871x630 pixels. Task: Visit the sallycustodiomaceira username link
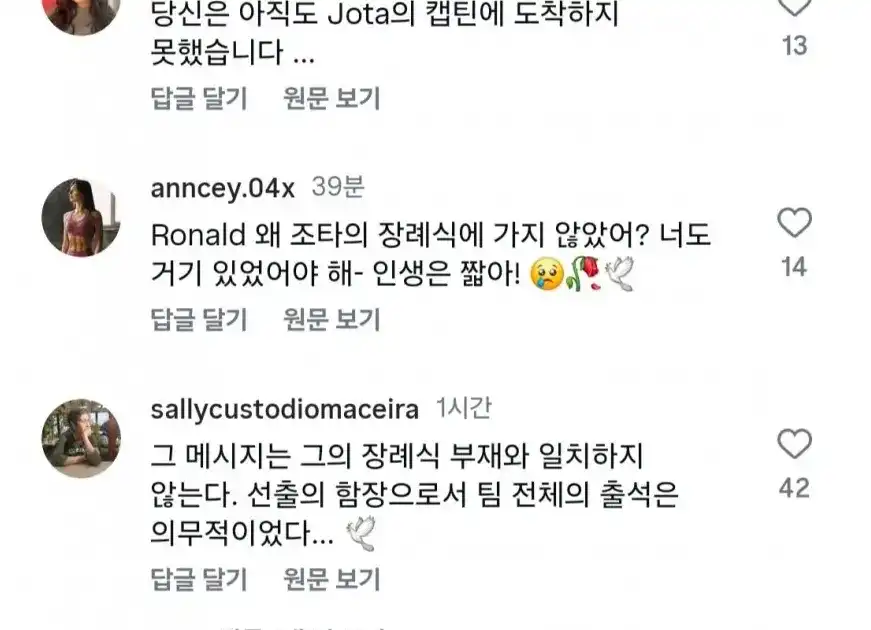pos(284,408)
